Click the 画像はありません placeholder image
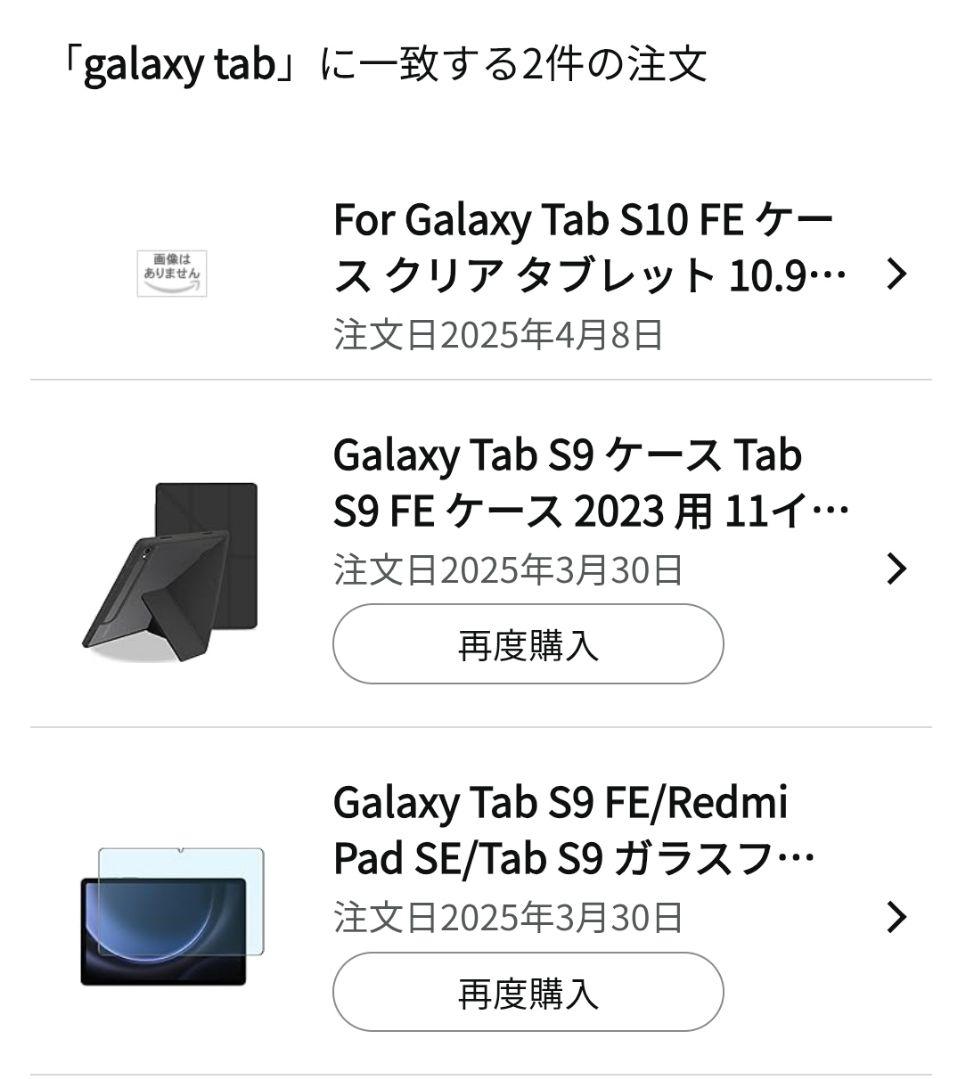The height and width of the screenshot is (1080, 961). pyautogui.click(x=170, y=270)
